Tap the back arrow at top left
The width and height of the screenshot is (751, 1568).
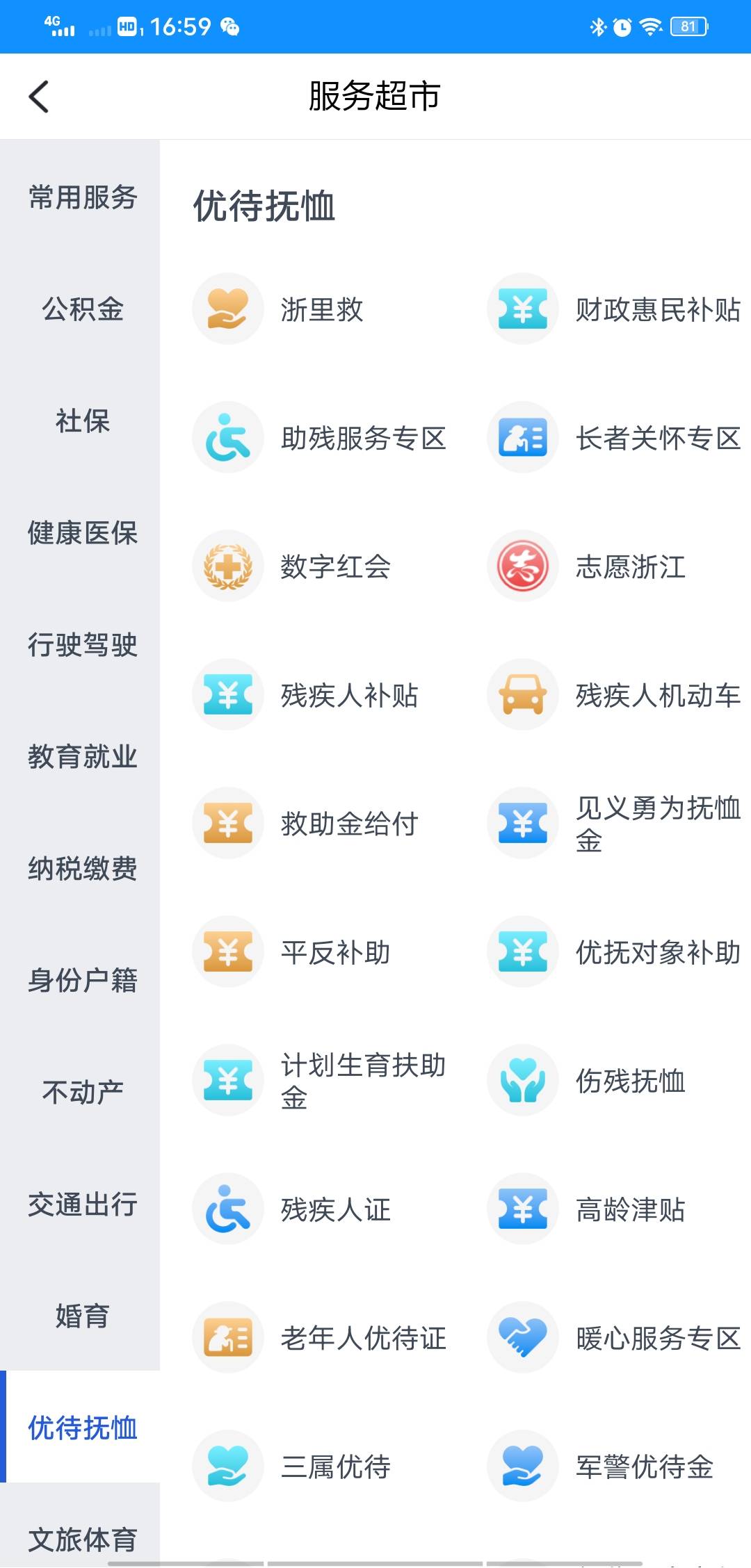pos(40,96)
